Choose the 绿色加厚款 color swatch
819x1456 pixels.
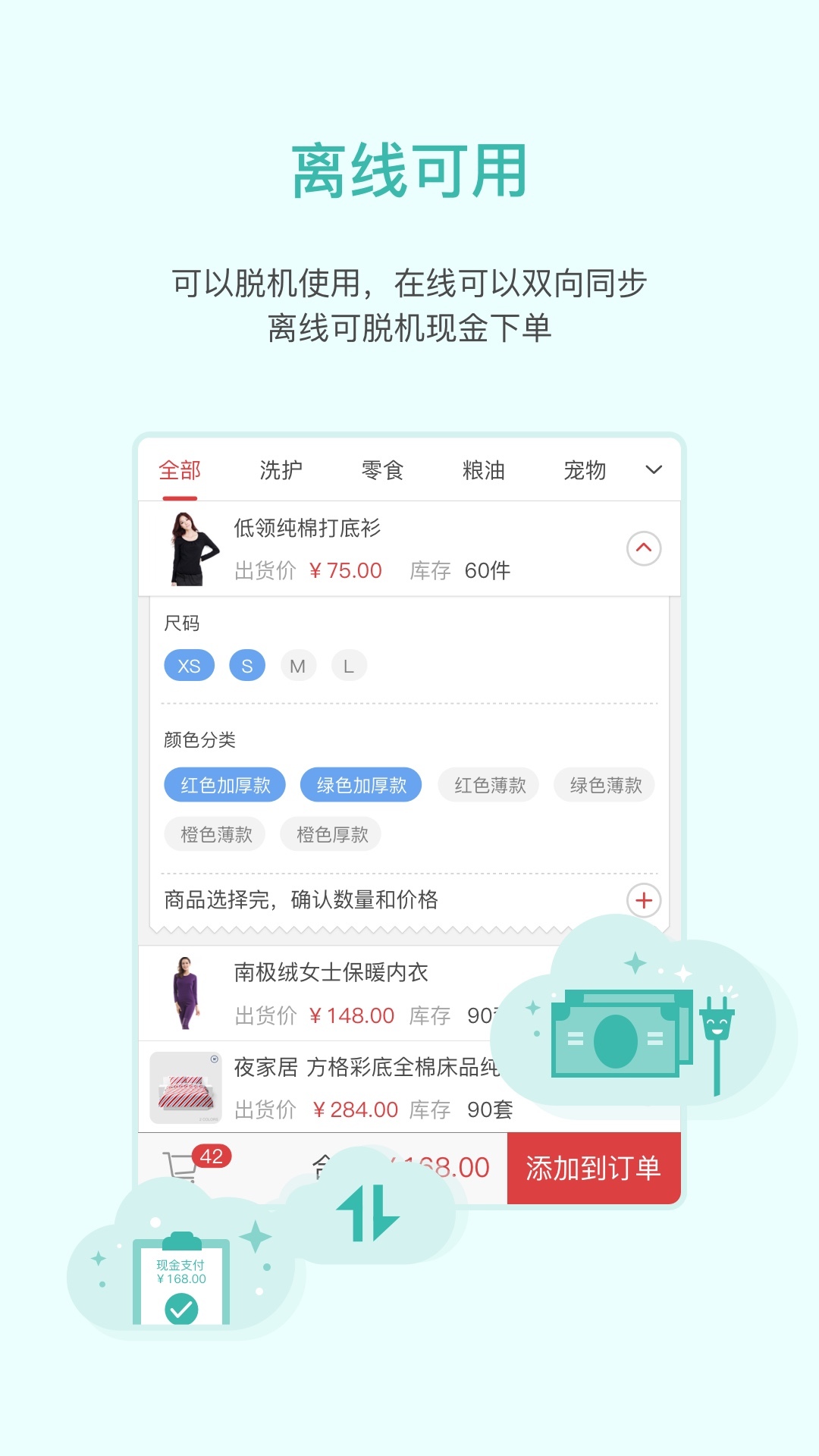point(359,785)
